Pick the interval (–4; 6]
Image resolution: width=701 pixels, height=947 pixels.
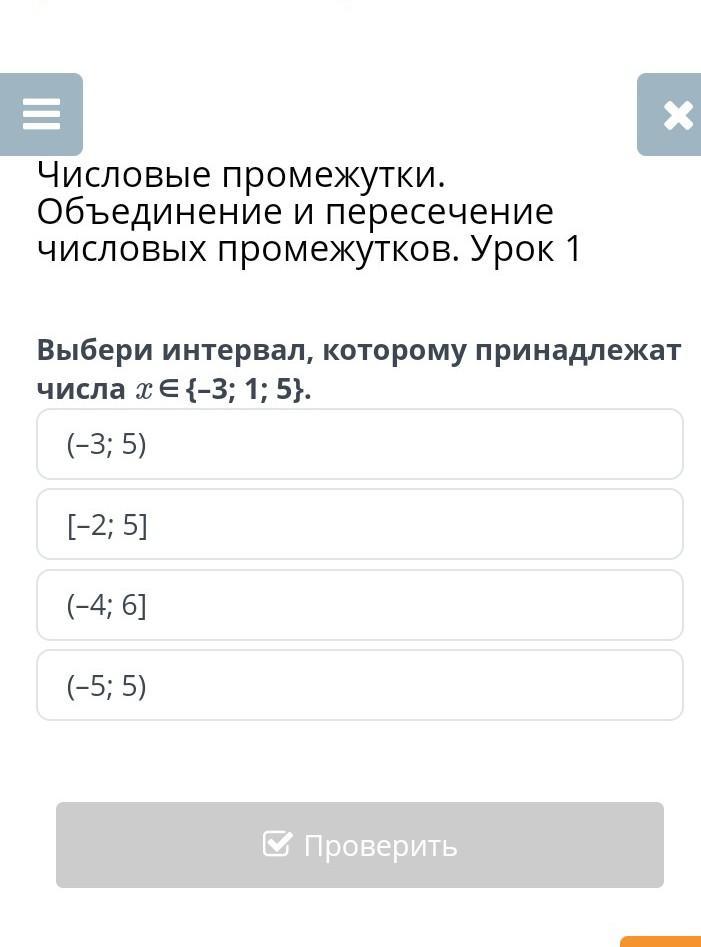tap(359, 605)
